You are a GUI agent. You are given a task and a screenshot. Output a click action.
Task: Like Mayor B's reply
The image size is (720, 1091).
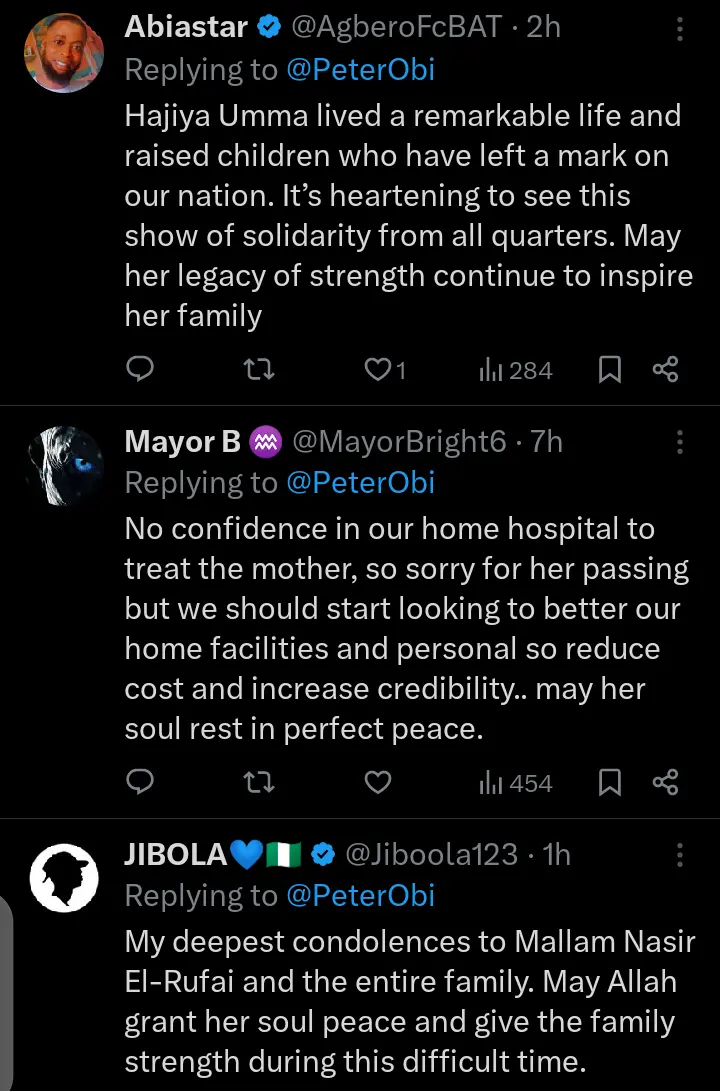pos(378,782)
